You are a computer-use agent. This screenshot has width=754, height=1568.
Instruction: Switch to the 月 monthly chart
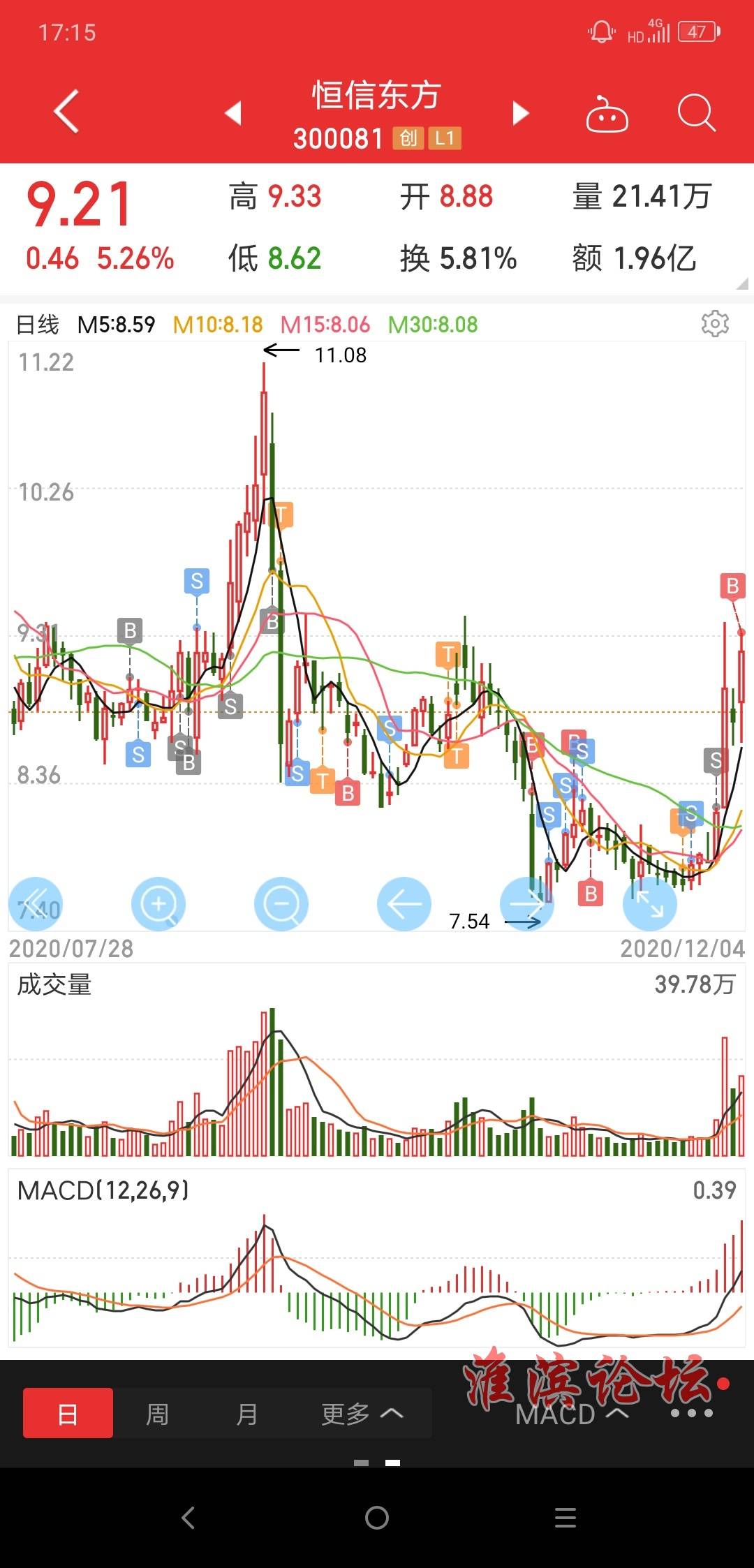(246, 1414)
